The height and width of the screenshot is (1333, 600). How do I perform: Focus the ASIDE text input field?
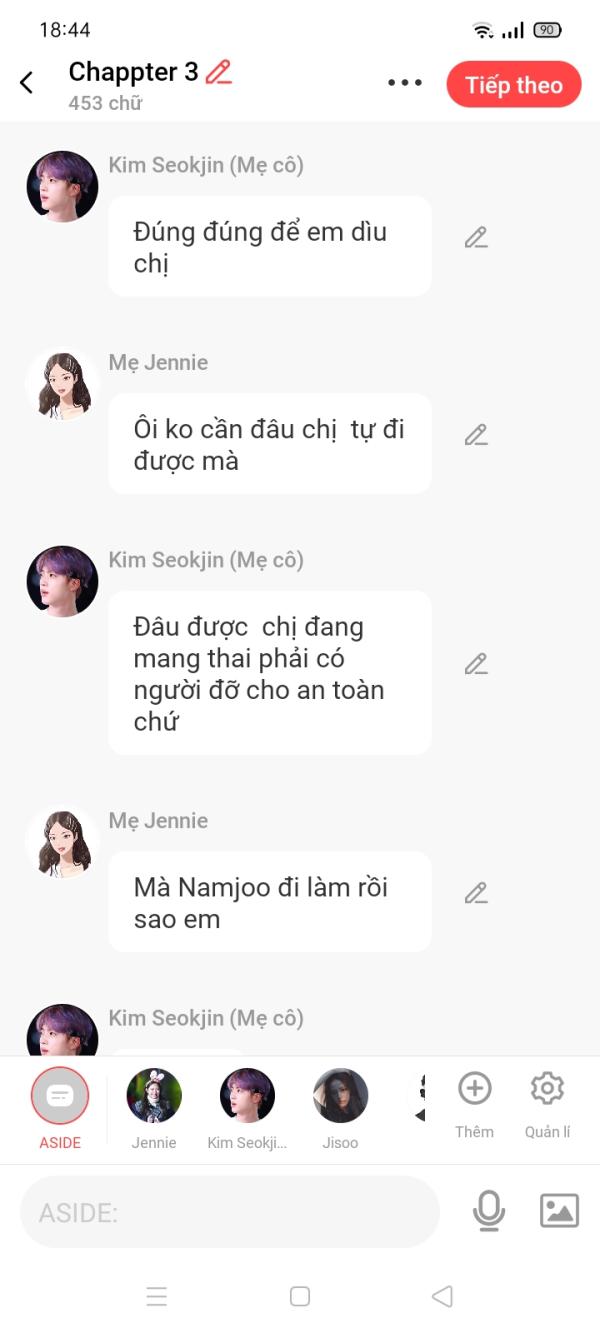click(230, 1213)
